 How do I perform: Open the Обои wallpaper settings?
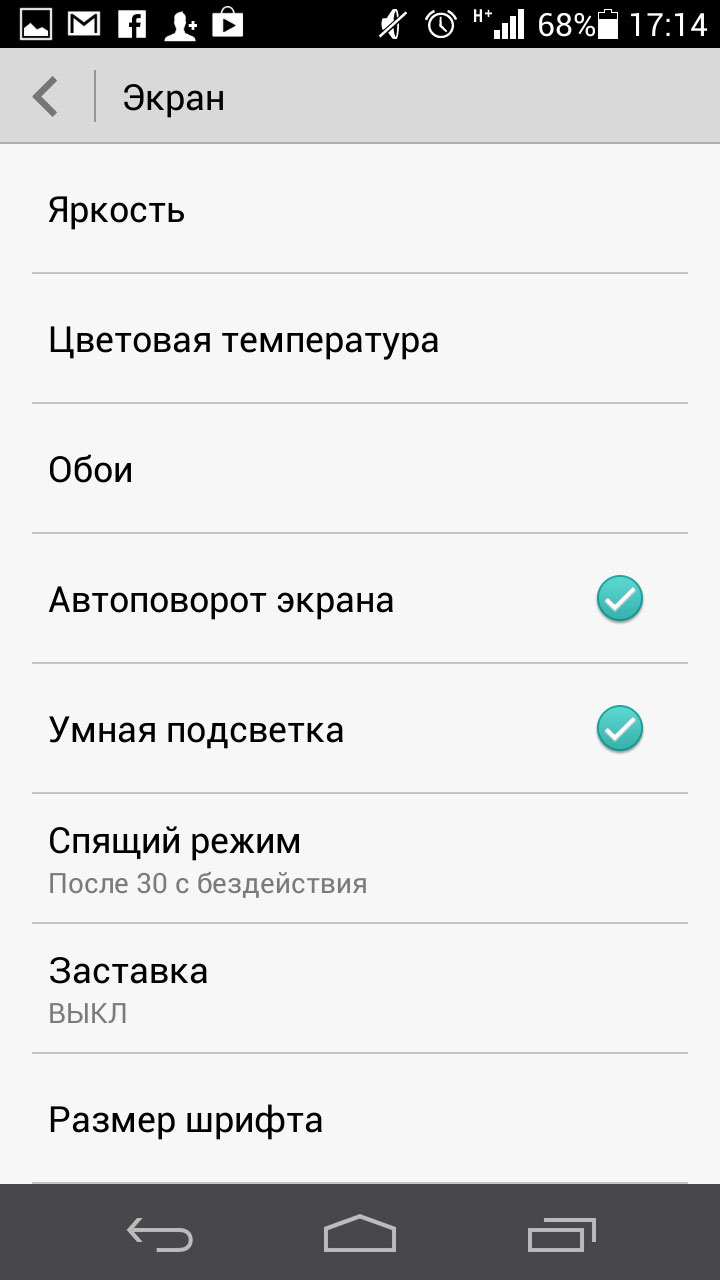(x=360, y=469)
